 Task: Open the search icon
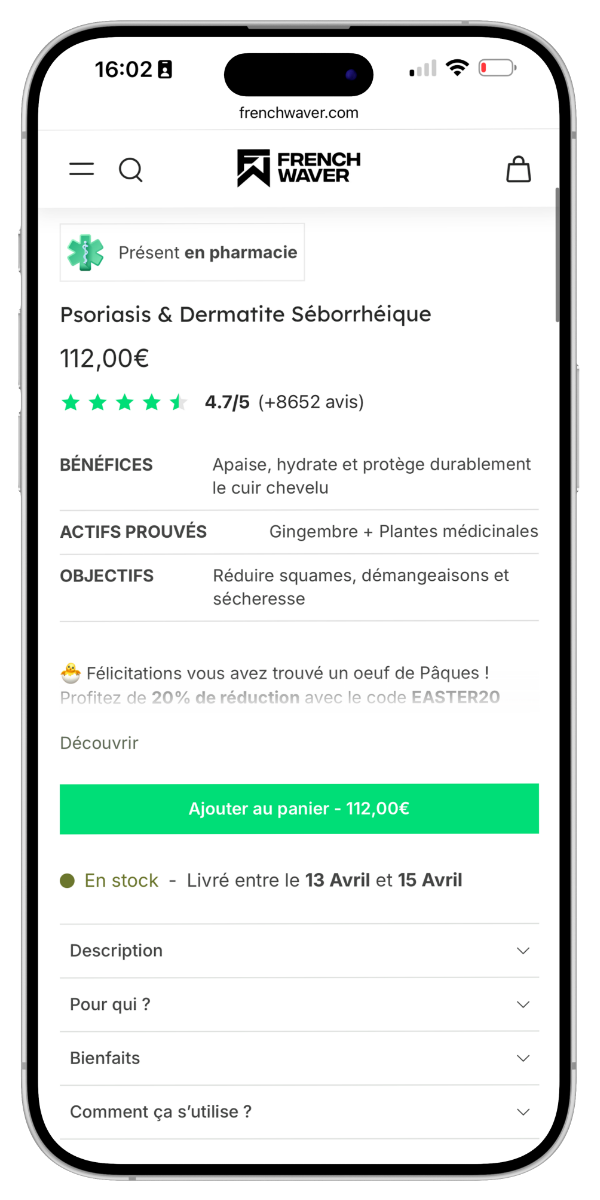pos(131,169)
